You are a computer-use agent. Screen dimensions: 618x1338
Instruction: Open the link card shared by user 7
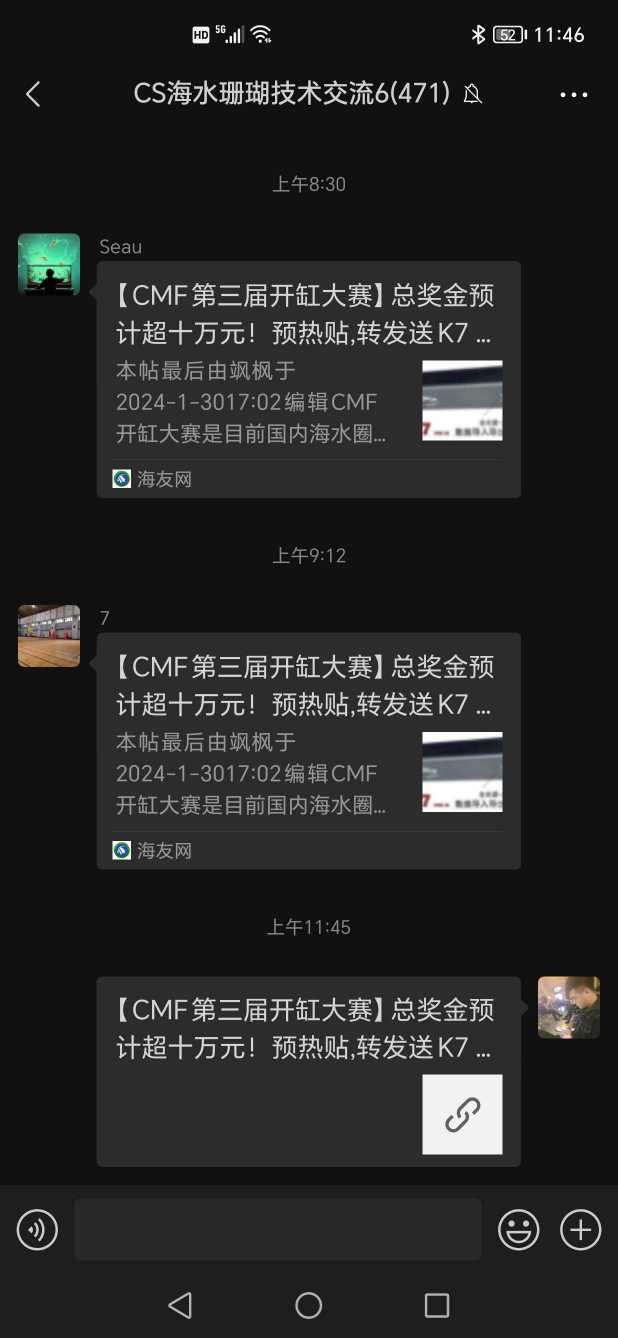[308, 750]
